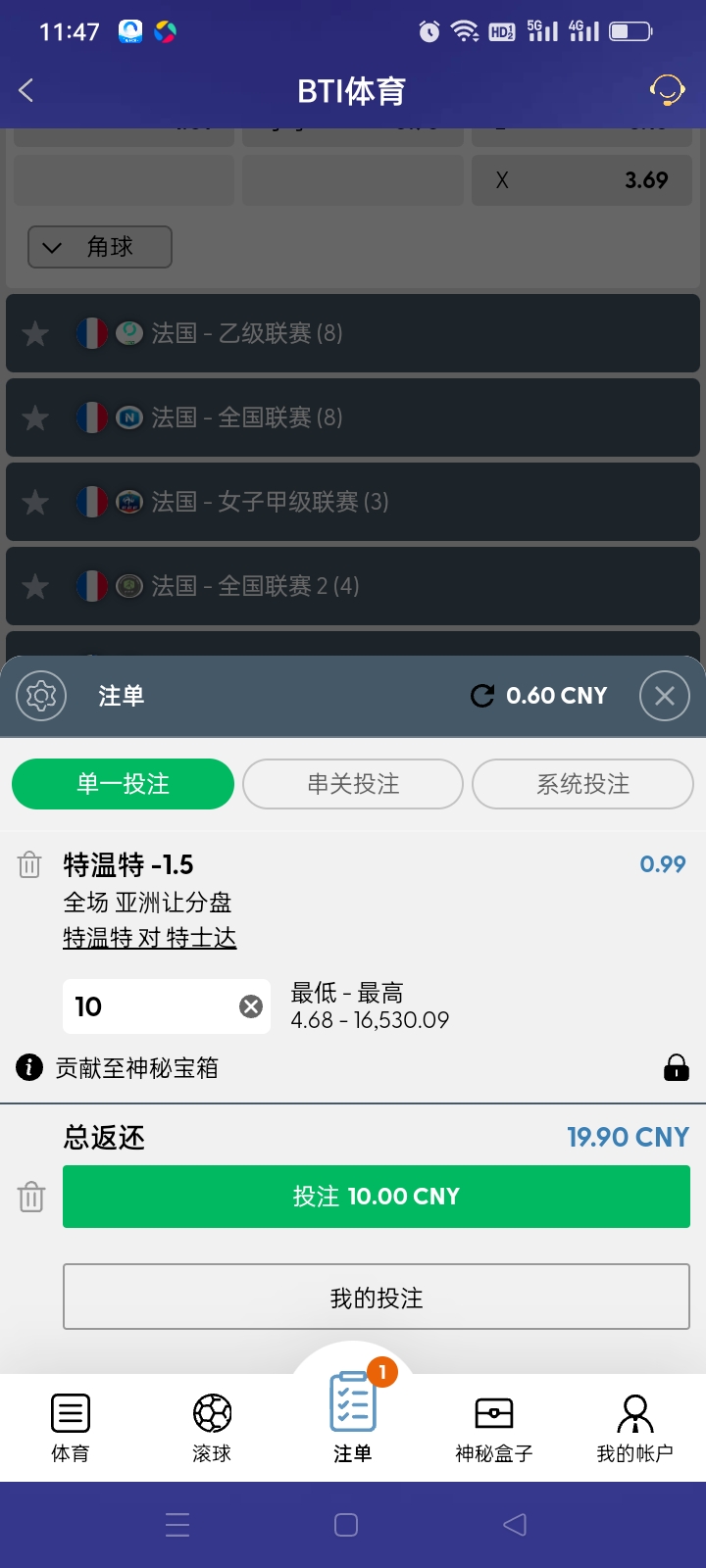Switch to the 串关投注 tab

(353, 784)
